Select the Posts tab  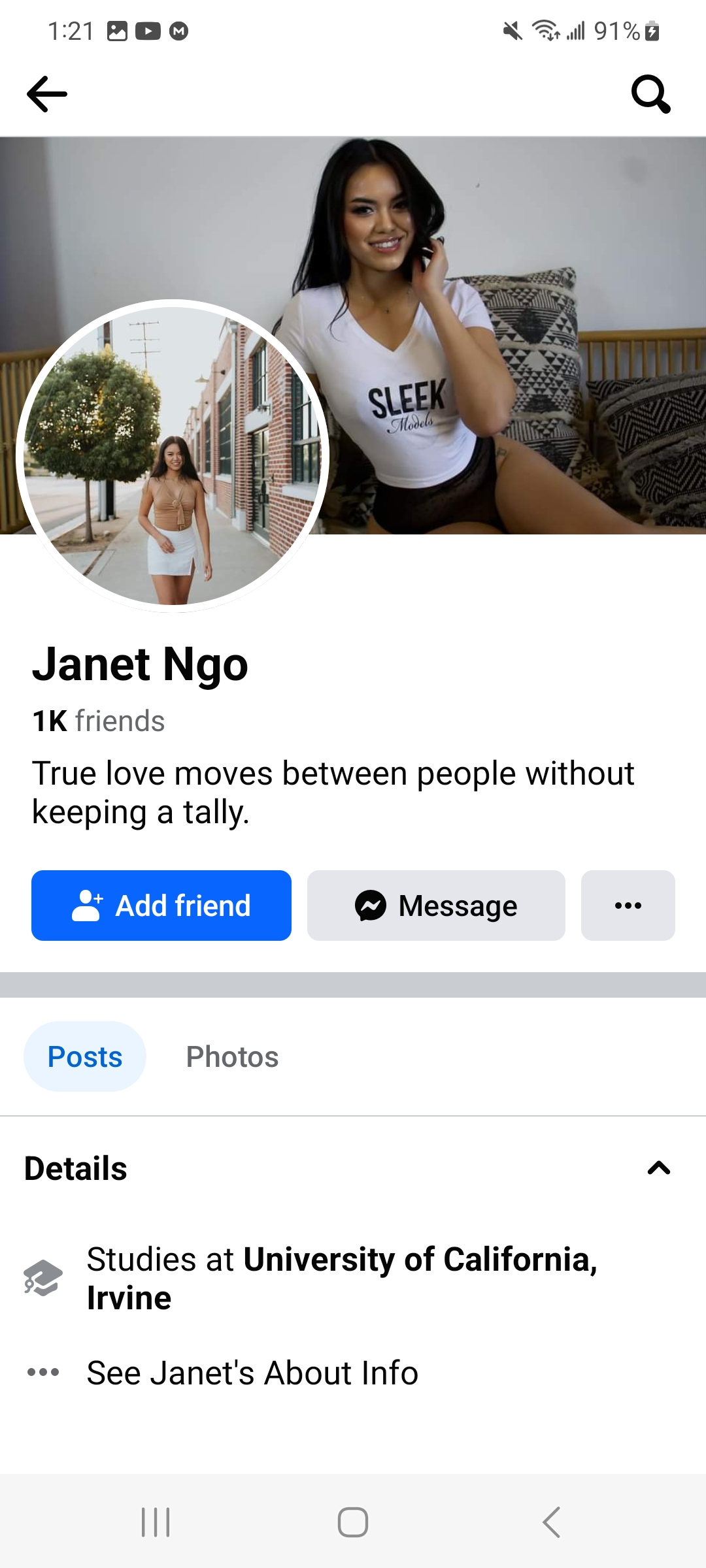[x=85, y=1056]
